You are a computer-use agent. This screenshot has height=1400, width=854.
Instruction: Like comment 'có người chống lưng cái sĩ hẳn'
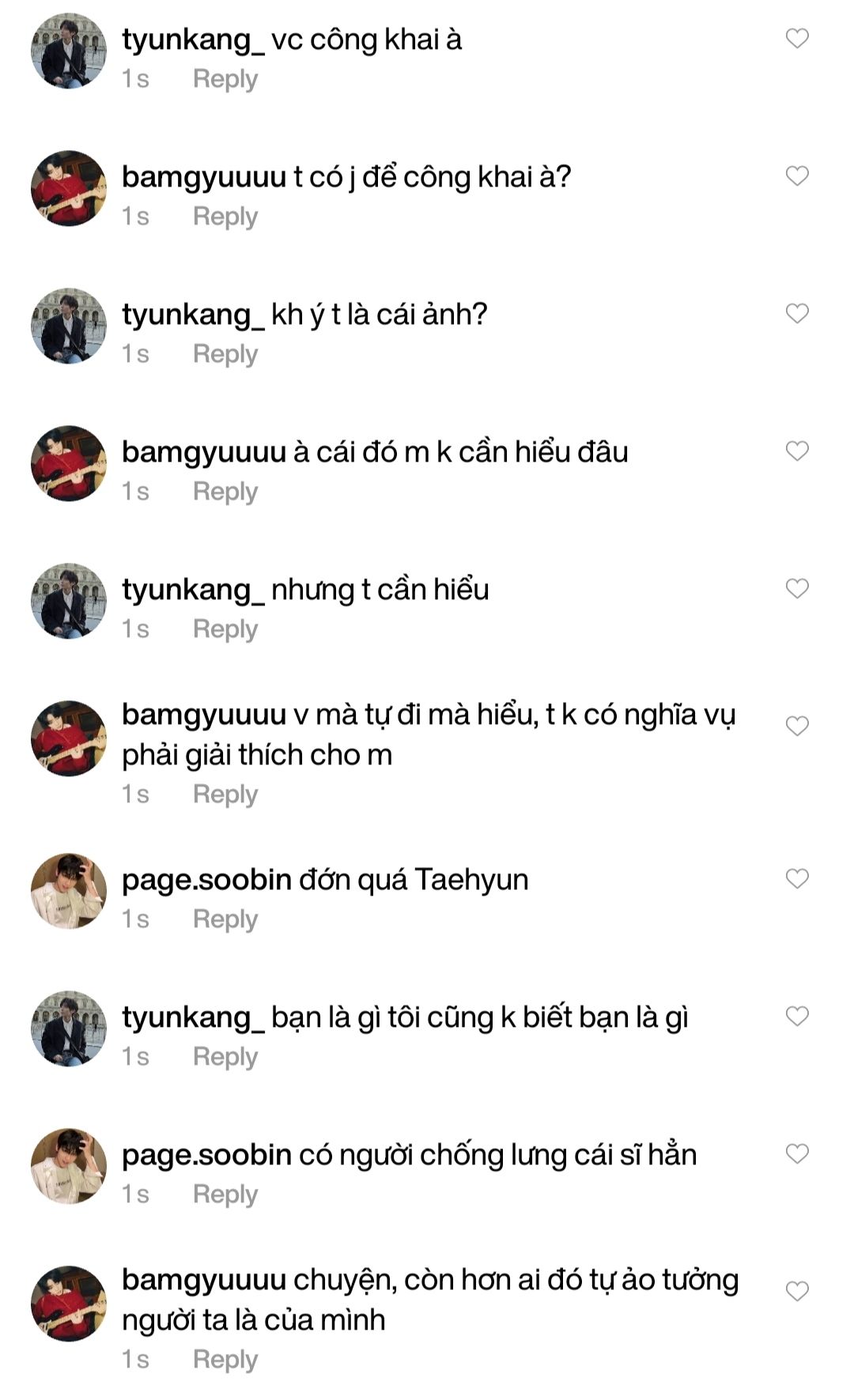(796, 1153)
